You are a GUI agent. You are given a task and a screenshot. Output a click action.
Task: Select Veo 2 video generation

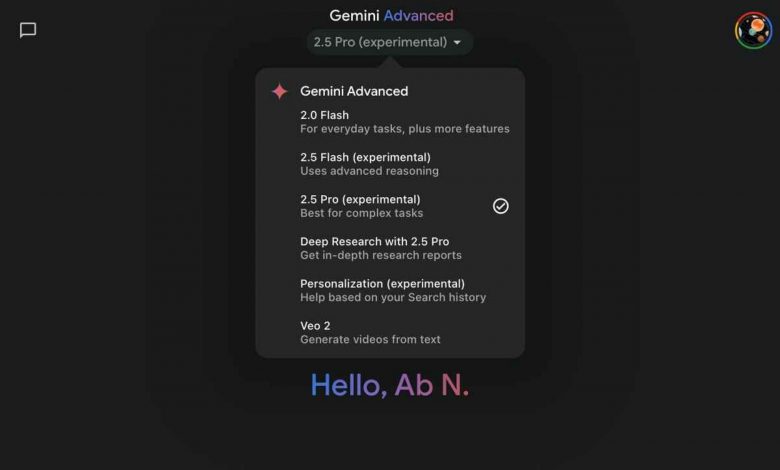(390, 332)
